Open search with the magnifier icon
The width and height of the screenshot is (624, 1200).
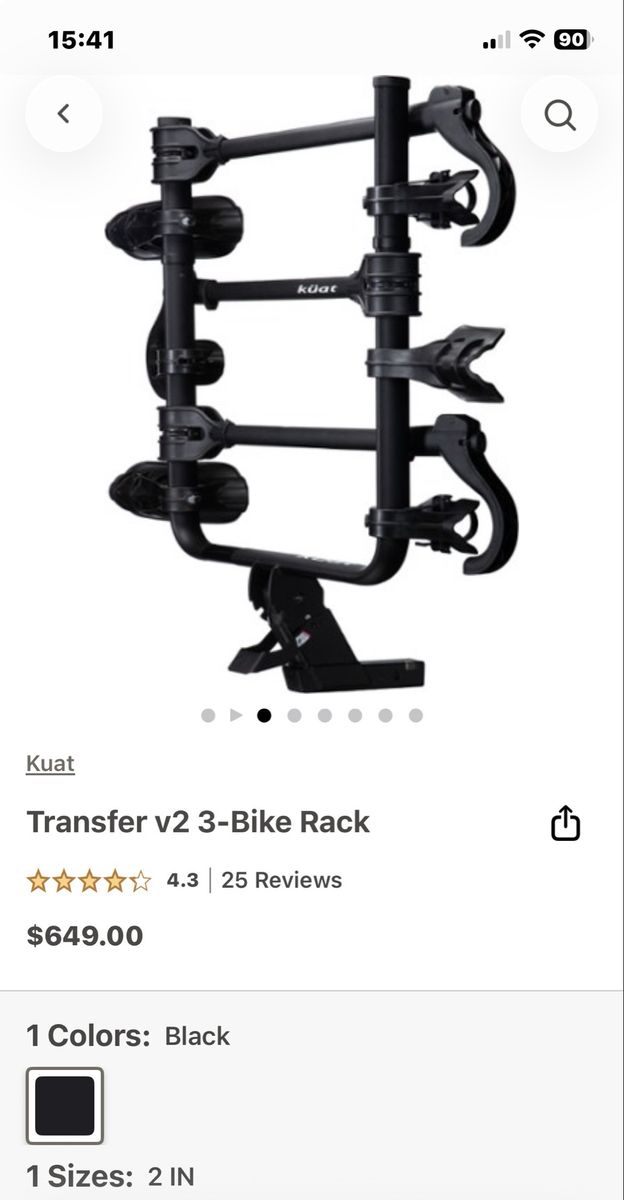pyautogui.click(x=559, y=114)
